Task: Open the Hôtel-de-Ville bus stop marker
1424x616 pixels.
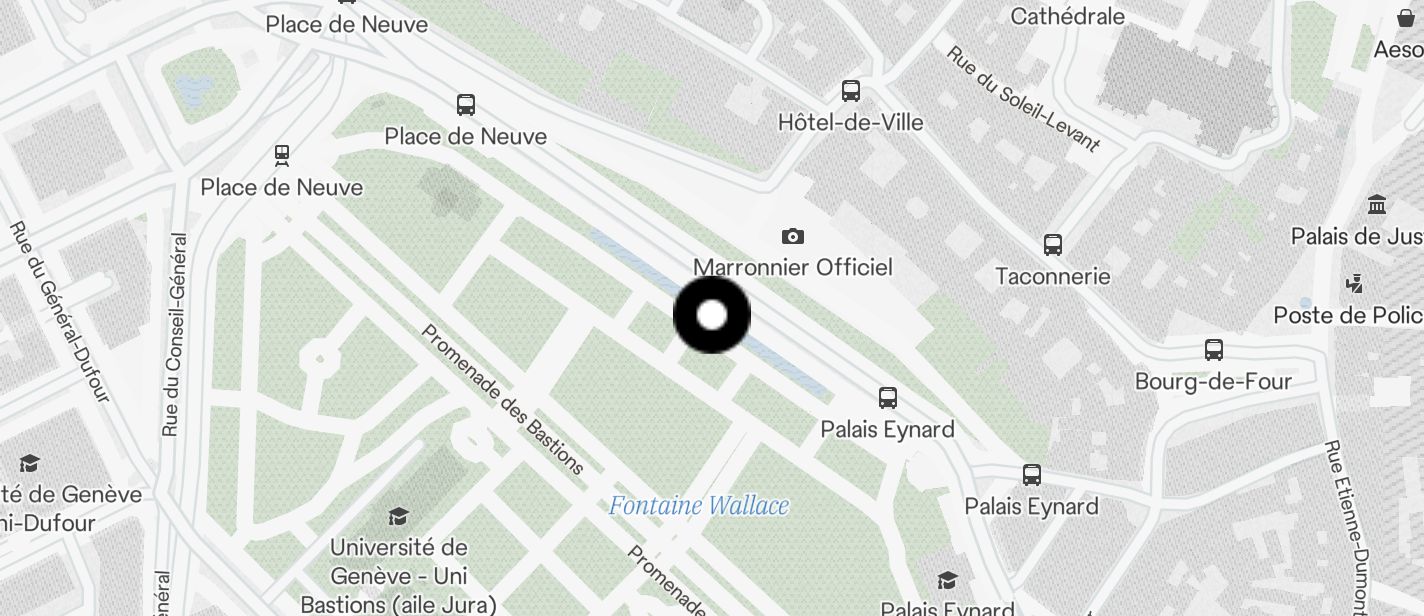Action: [850, 91]
